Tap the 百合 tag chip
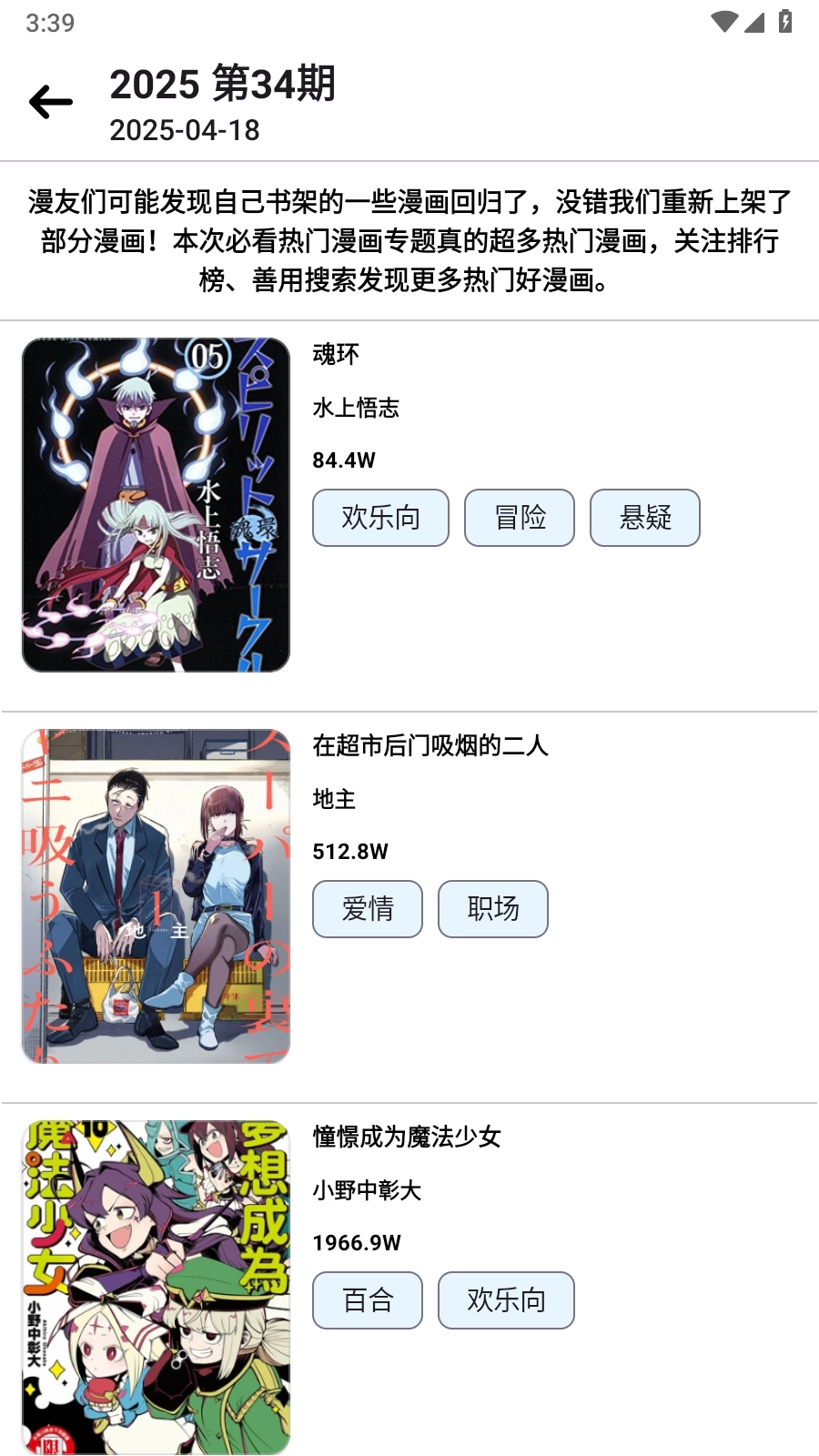This screenshot has width=819, height=1456. tap(368, 1300)
